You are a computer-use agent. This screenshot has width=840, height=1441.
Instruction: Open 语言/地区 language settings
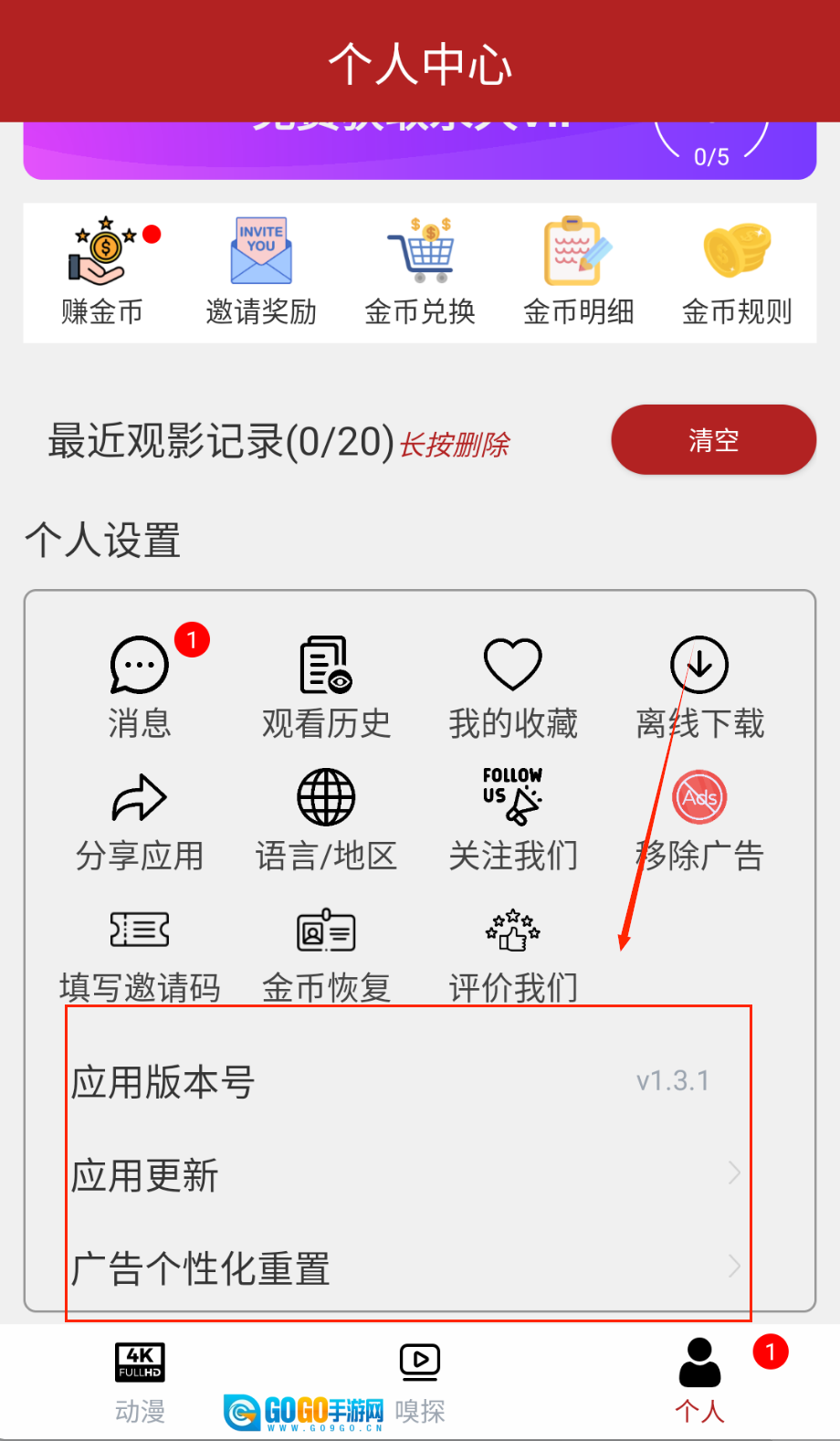pos(326,819)
